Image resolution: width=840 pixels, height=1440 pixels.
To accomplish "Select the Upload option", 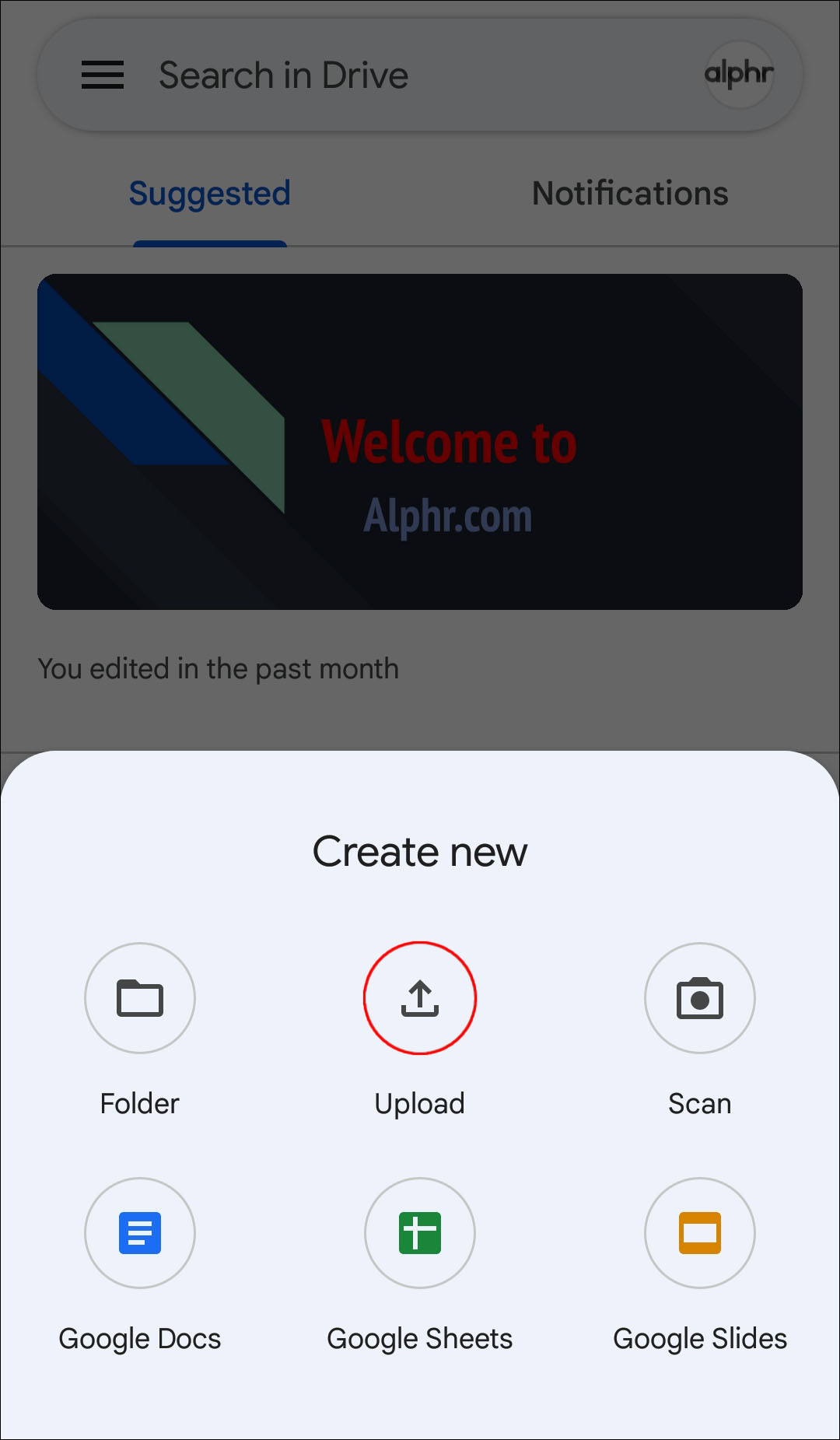I will pos(420,998).
